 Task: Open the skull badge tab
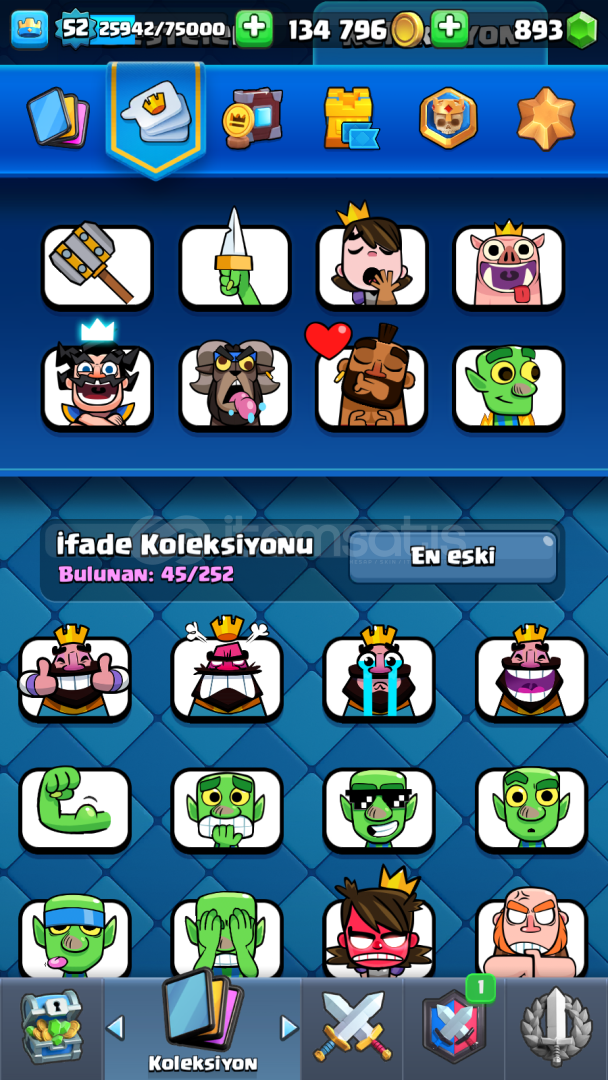(448, 118)
